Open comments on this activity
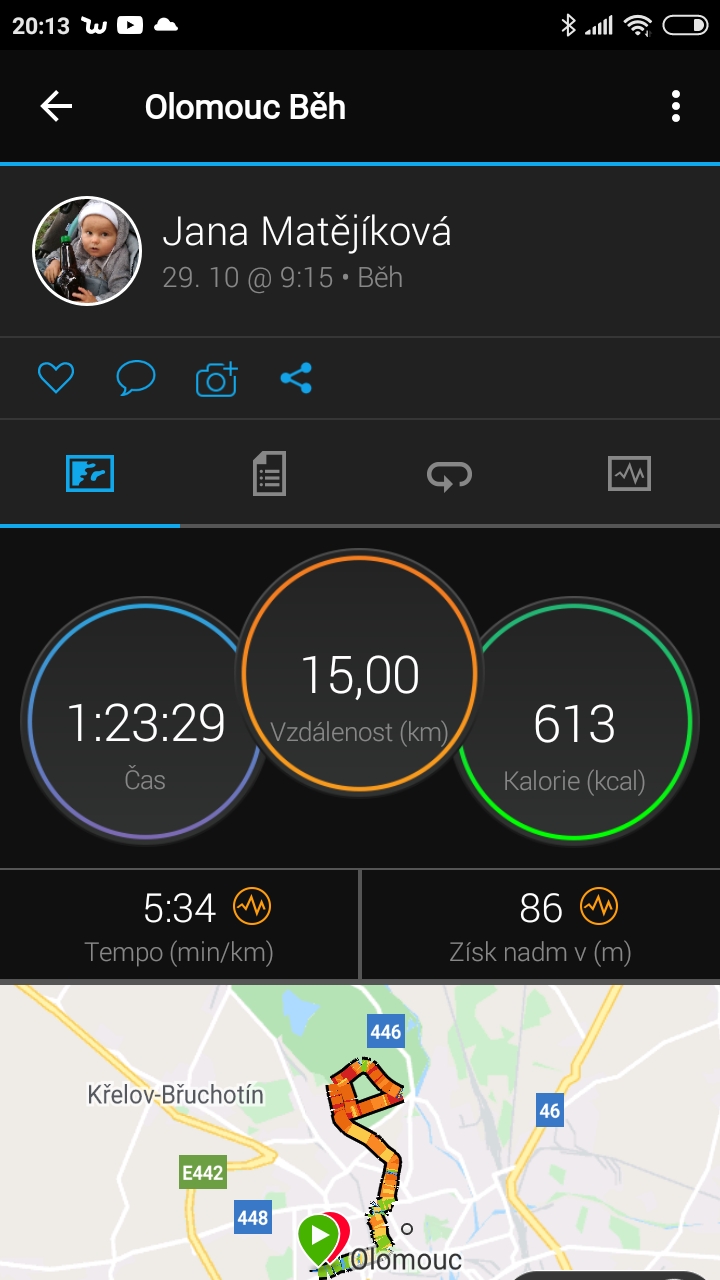Screen dimensions: 720x1280 tap(136, 378)
